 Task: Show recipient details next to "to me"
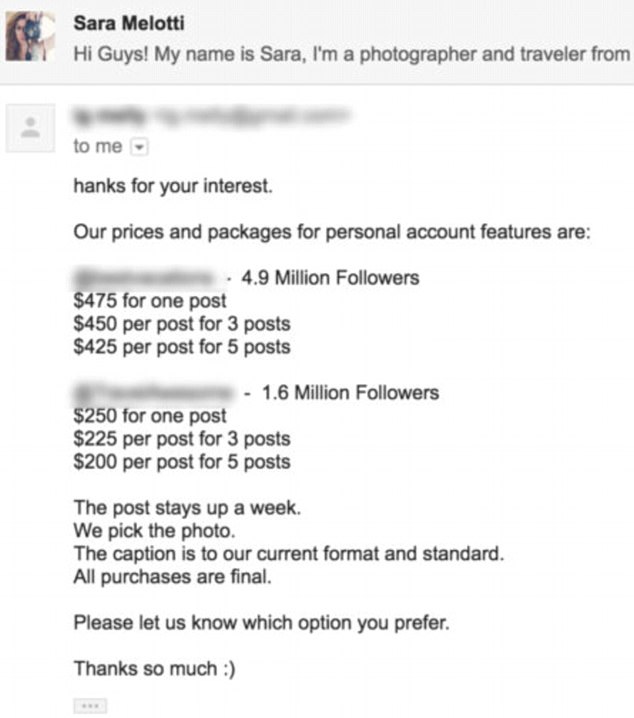point(140,147)
